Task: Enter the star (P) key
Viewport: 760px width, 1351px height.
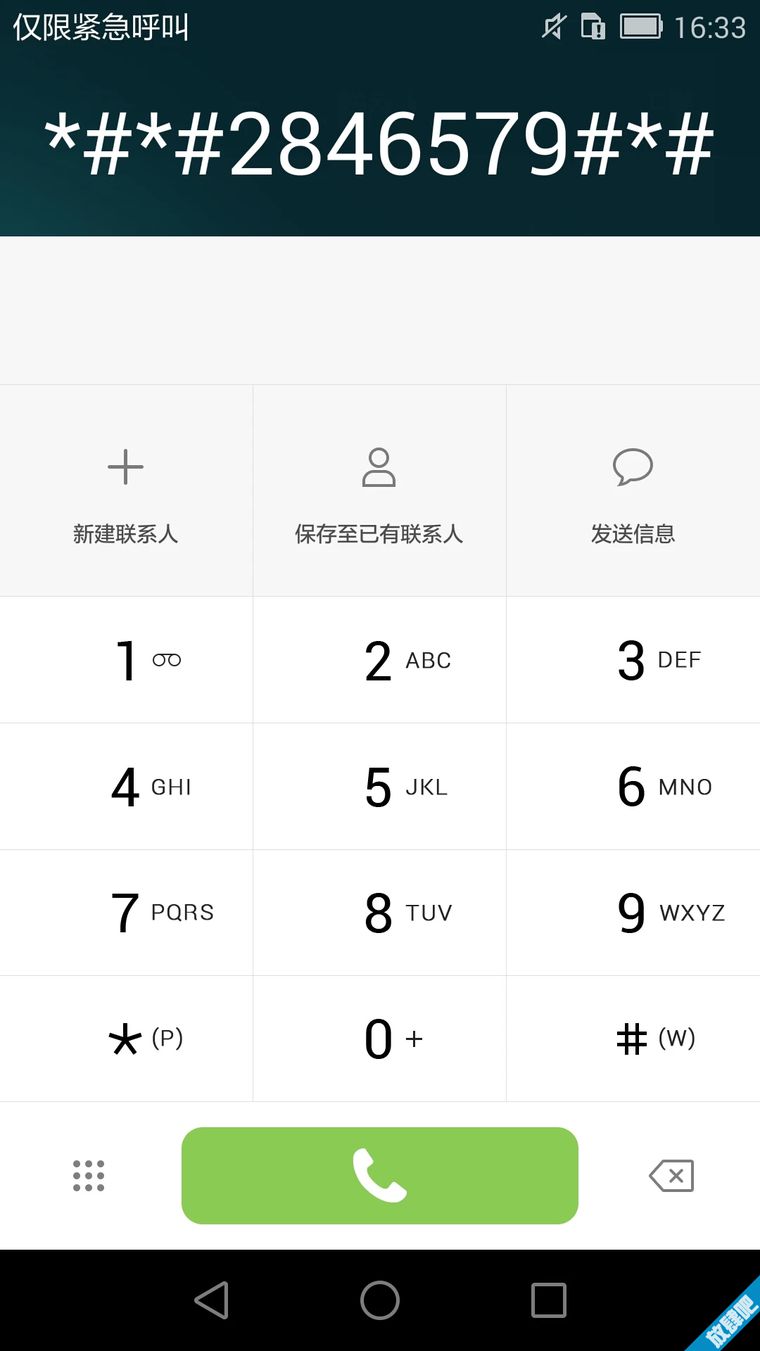Action: pyautogui.click(x=126, y=1039)
